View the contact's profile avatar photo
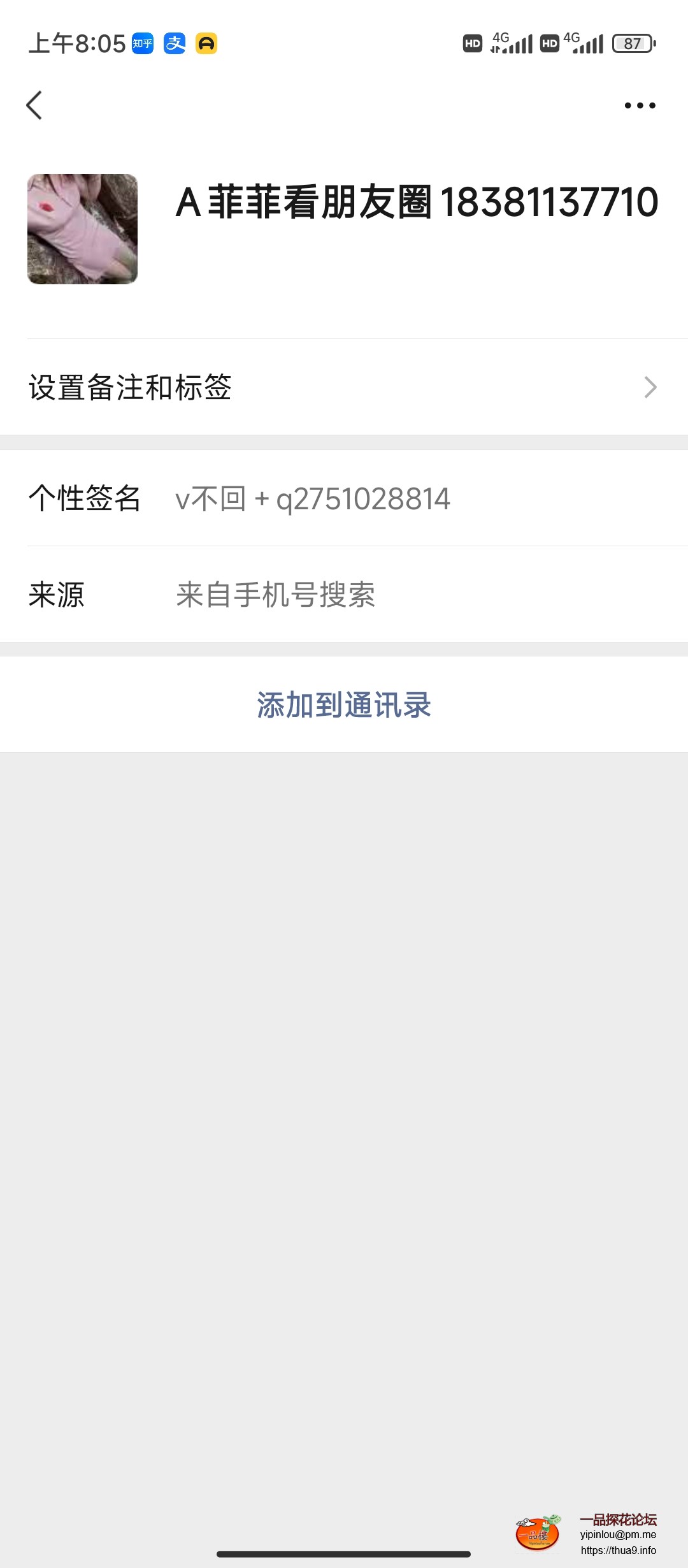Viewport: 688px width, 1568px height. (x=82, y=228)
